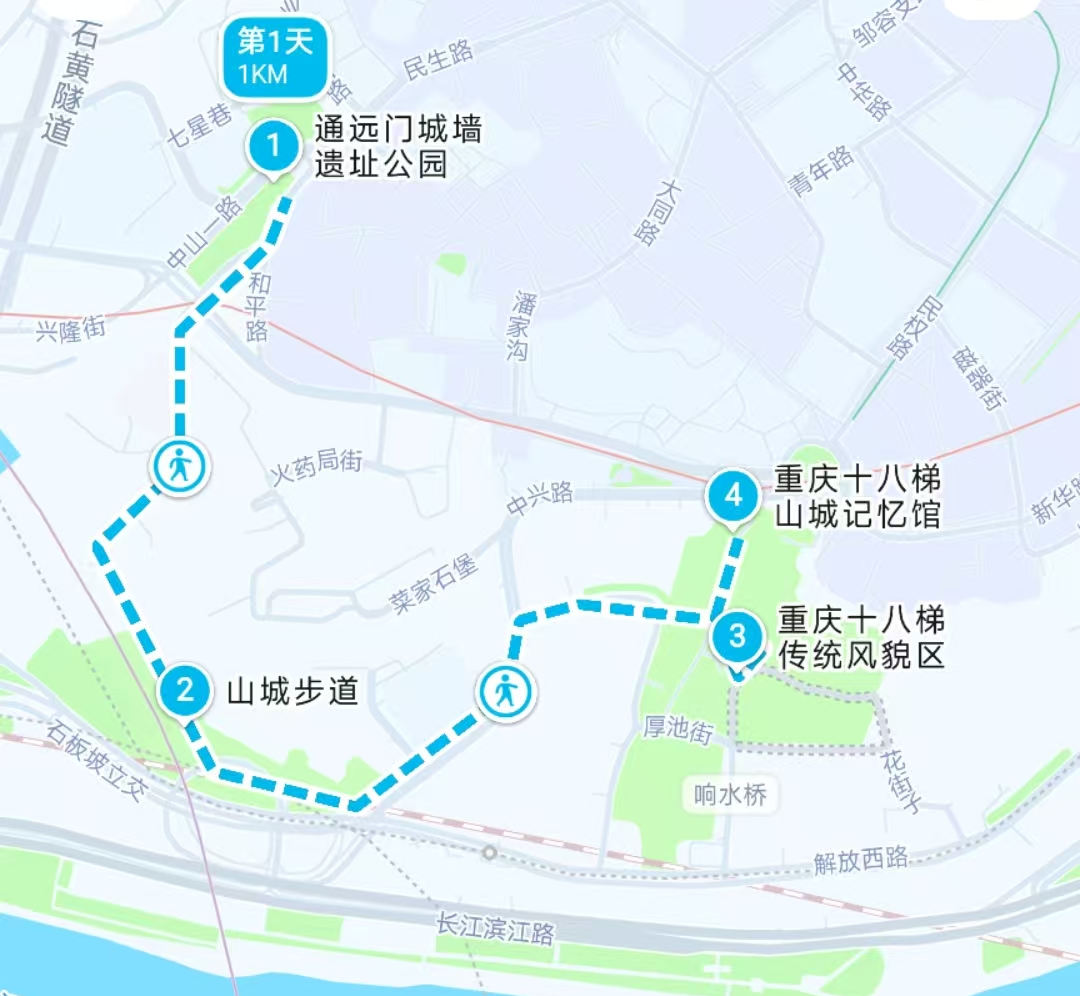The height and width of the screenshot is (996, 1080).
Task: Tap the walking icon near 菜家石堡
Action: (x=505, y=692)
